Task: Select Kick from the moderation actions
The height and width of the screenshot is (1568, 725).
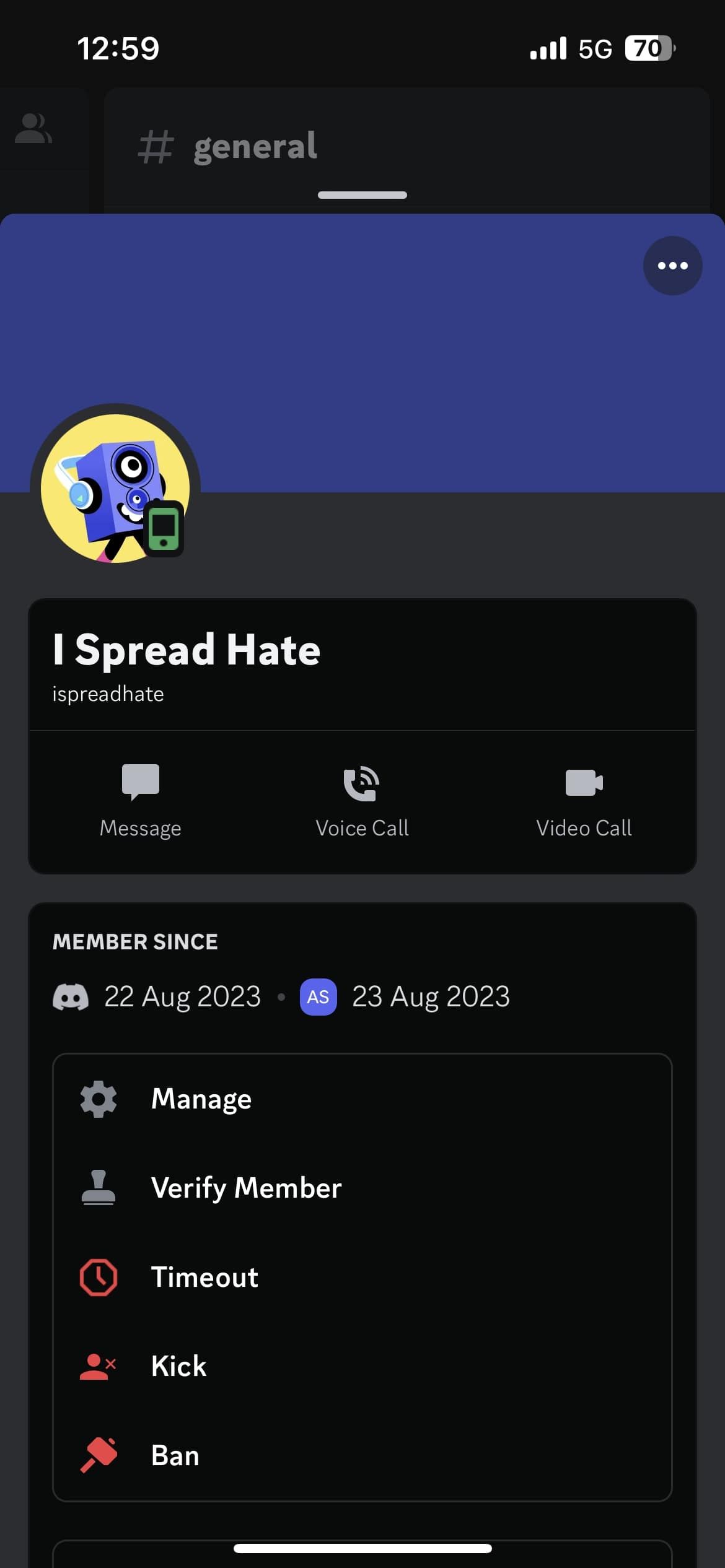Action: [178, 1365]
